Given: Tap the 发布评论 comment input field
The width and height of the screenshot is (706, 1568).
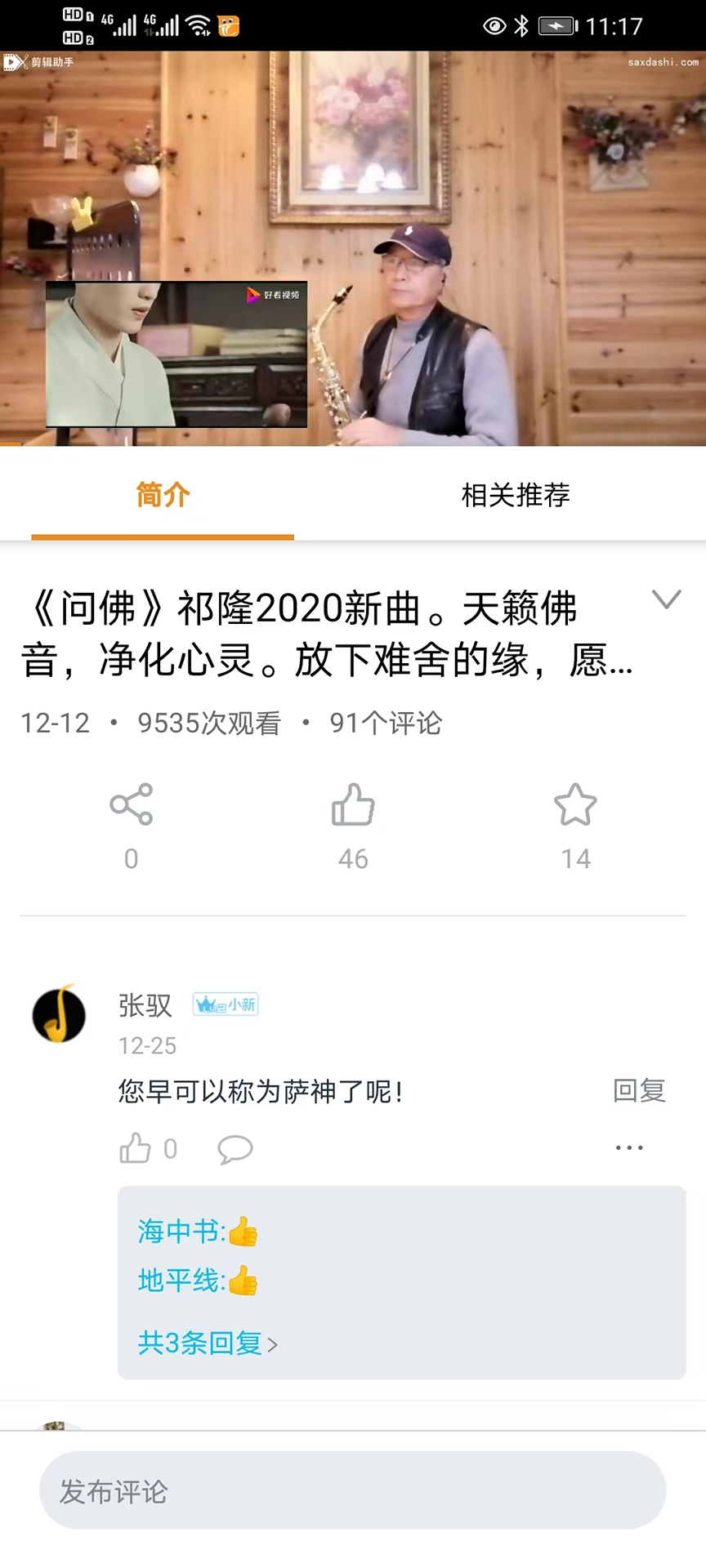Looking at the screenshot, I should click(x=352, y=1491).
